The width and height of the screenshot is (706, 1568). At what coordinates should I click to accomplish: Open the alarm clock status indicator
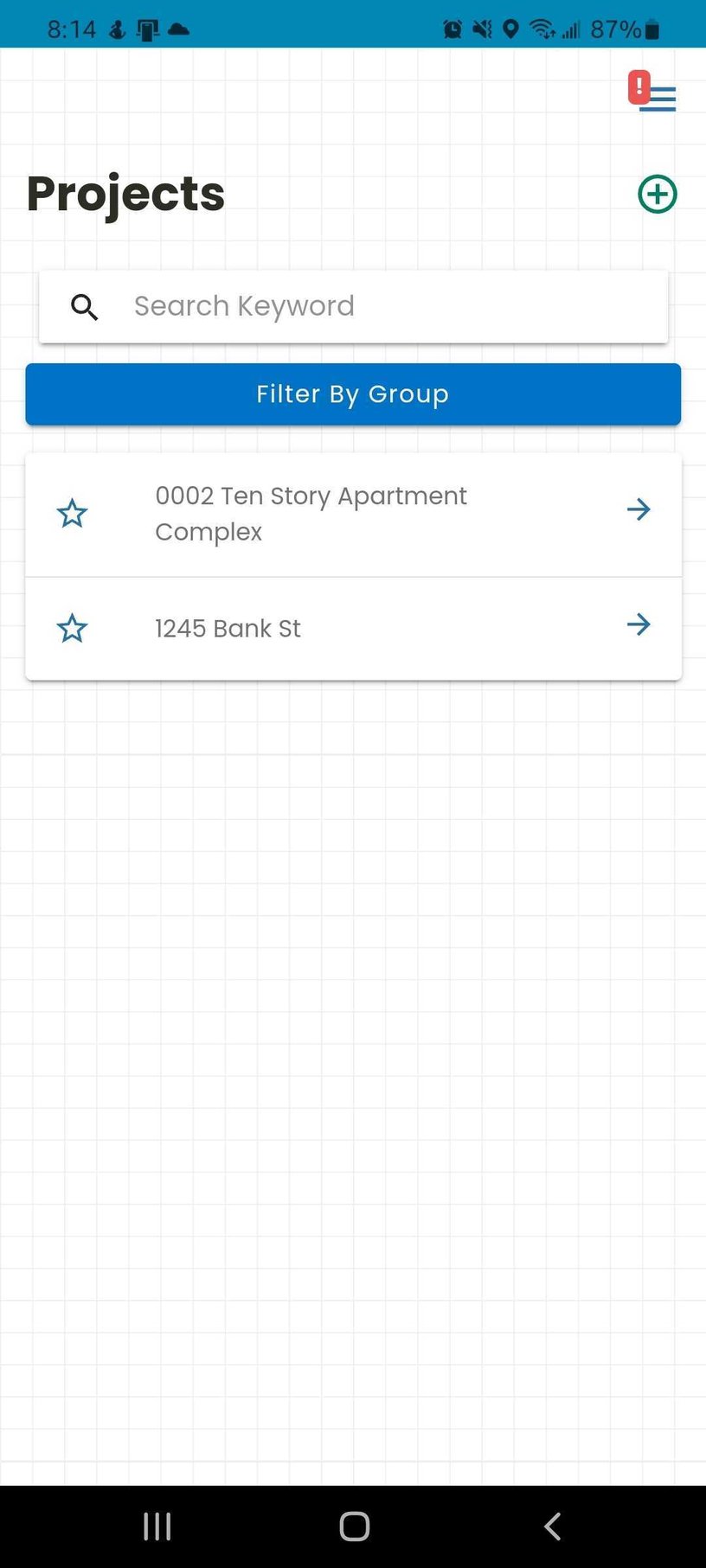point(451,29)
